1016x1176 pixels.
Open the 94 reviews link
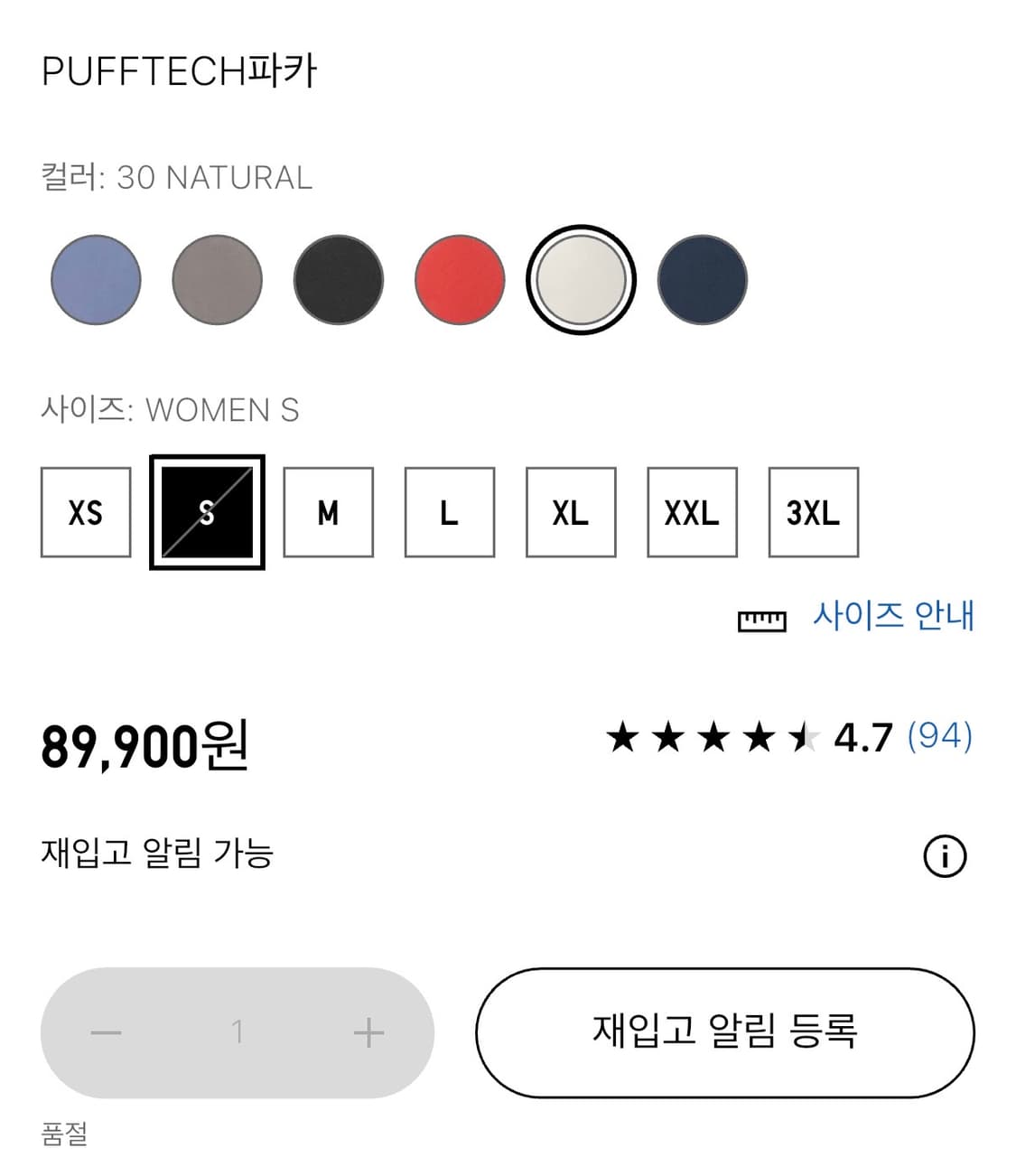coord(940,736)
